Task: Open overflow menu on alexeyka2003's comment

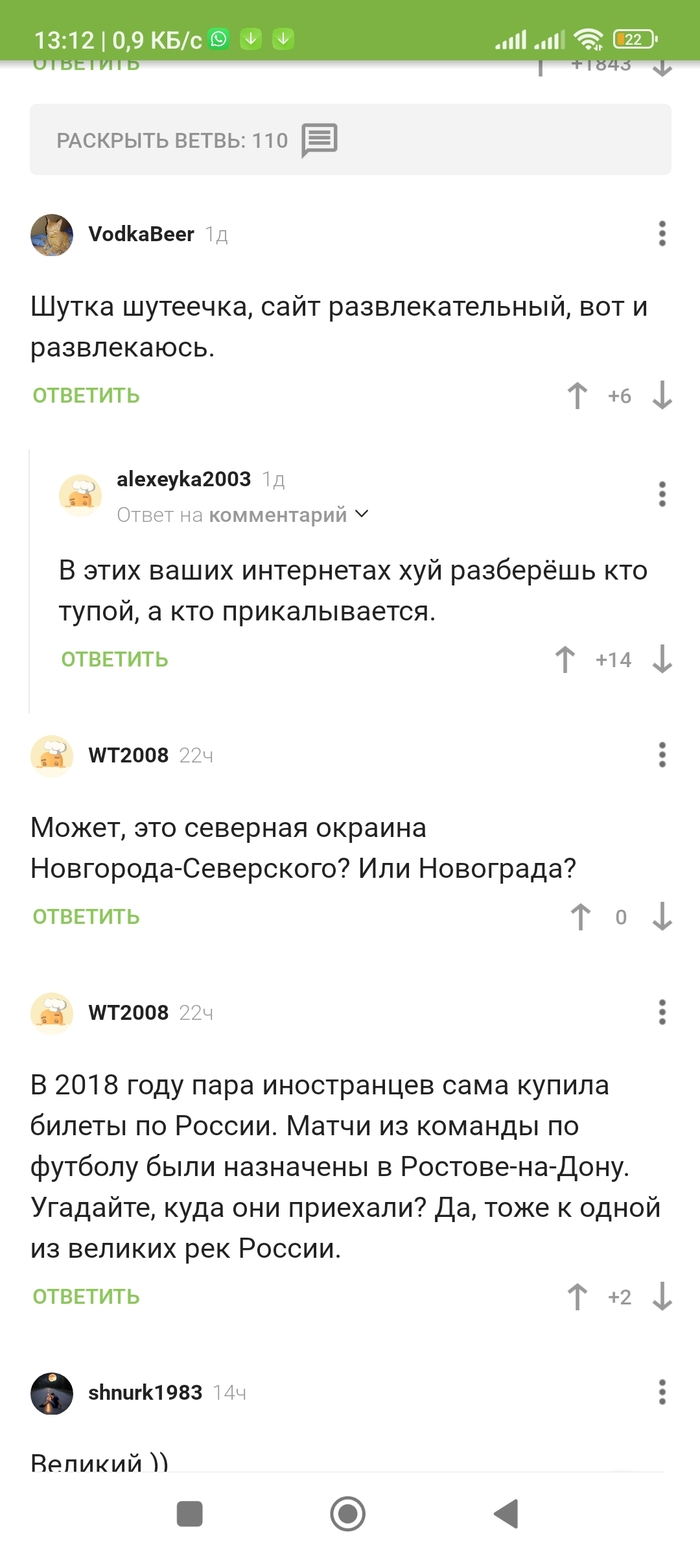Action: point(662,493)
